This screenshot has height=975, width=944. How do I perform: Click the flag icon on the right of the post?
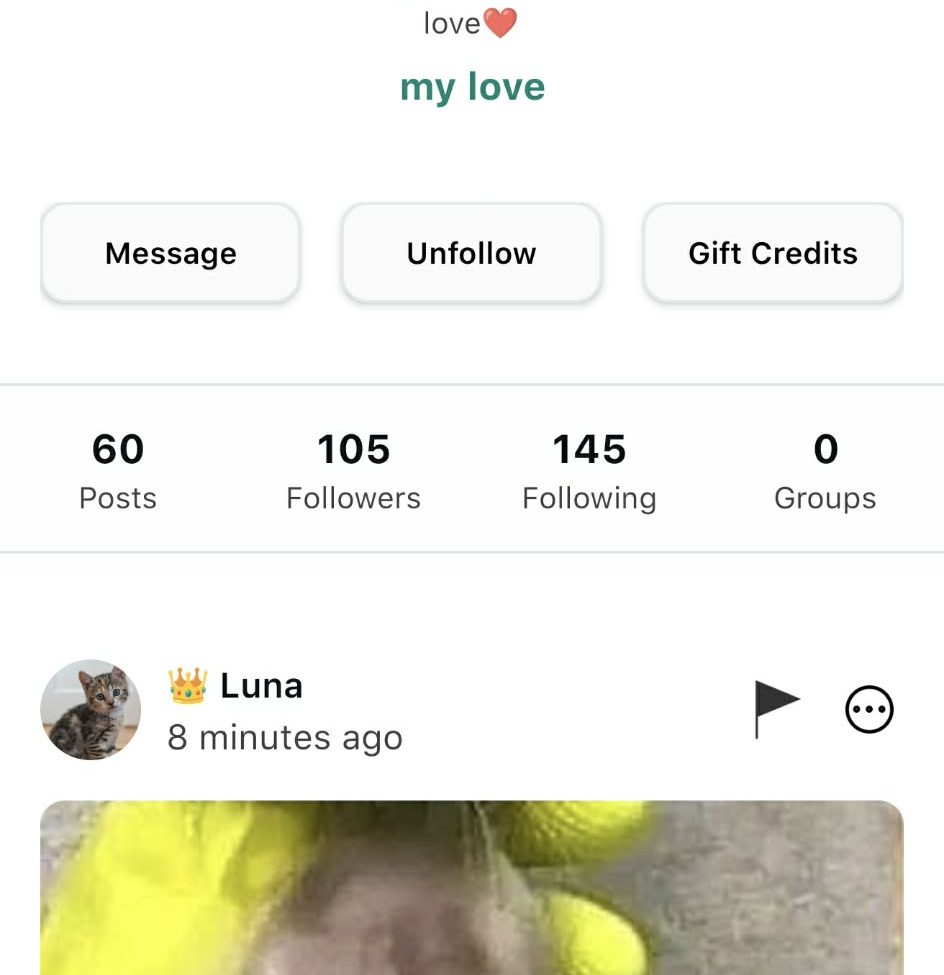click(778, 708)
